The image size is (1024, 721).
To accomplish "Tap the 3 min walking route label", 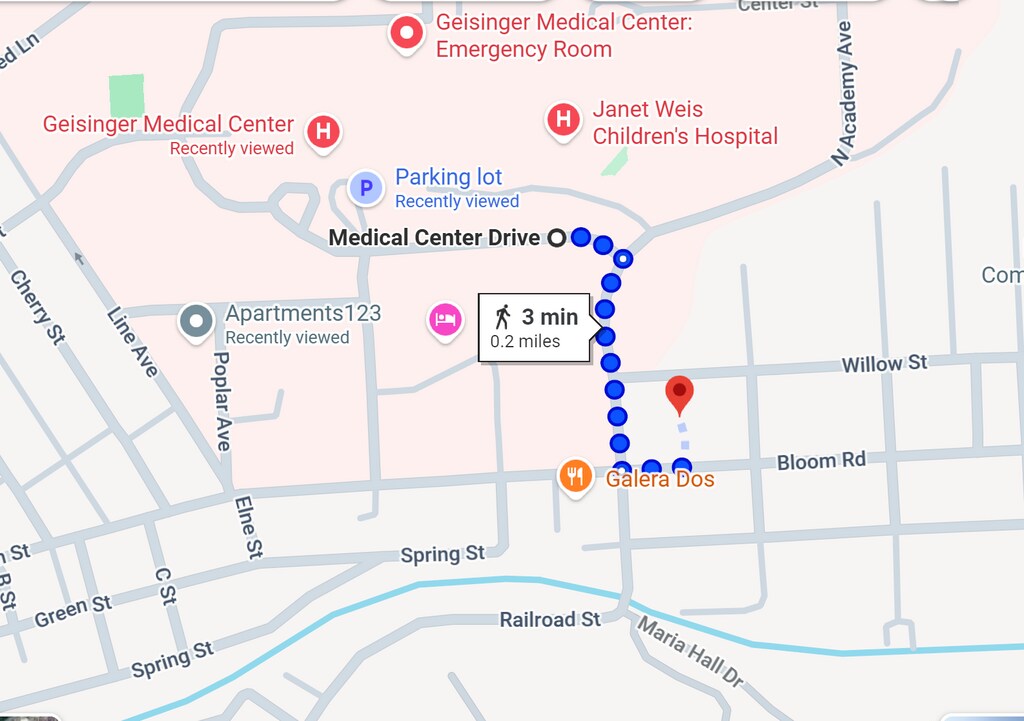I will (536, 328).
